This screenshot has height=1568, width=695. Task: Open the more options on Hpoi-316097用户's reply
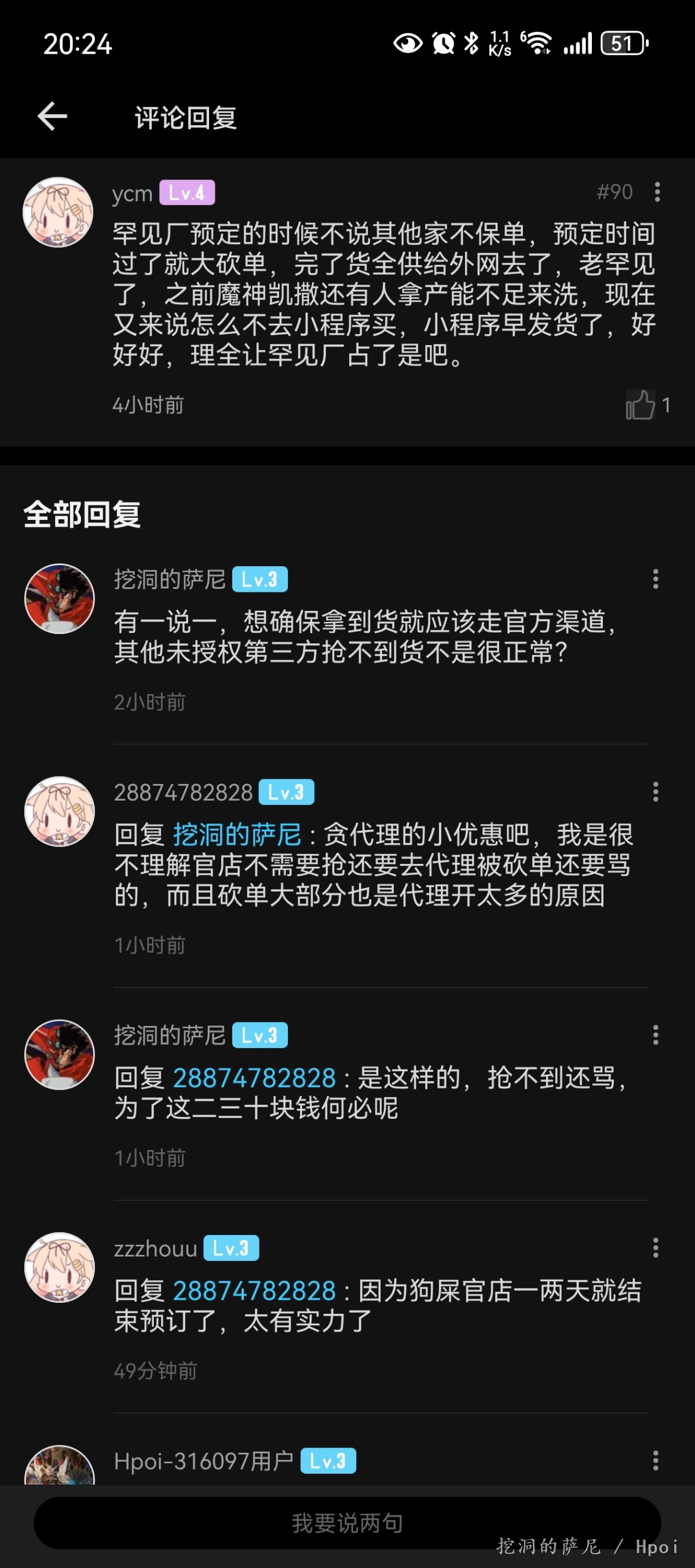tap(656, 1460)
